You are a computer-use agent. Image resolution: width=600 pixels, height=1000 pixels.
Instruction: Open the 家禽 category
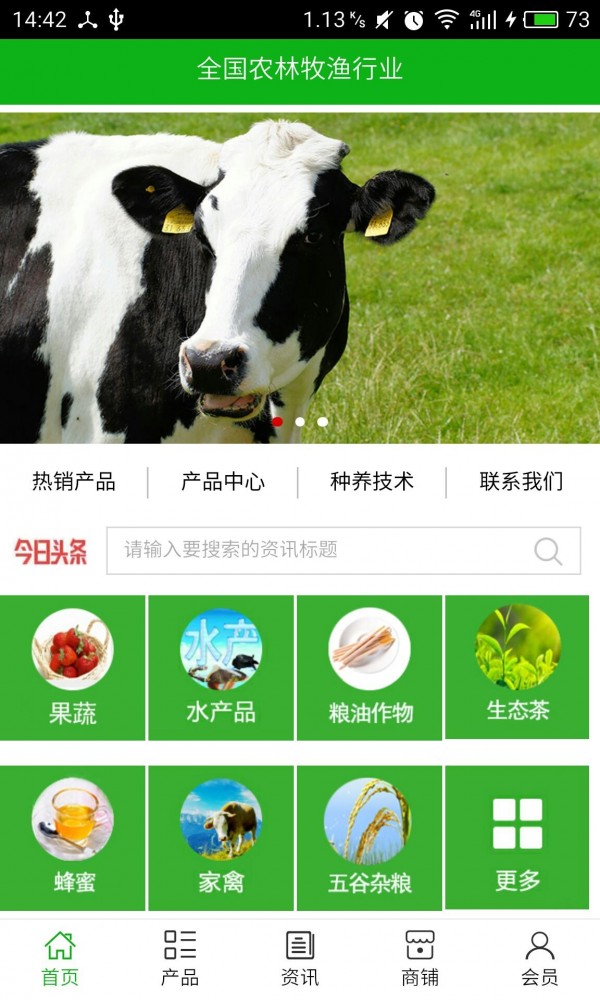tap(221, 838)
